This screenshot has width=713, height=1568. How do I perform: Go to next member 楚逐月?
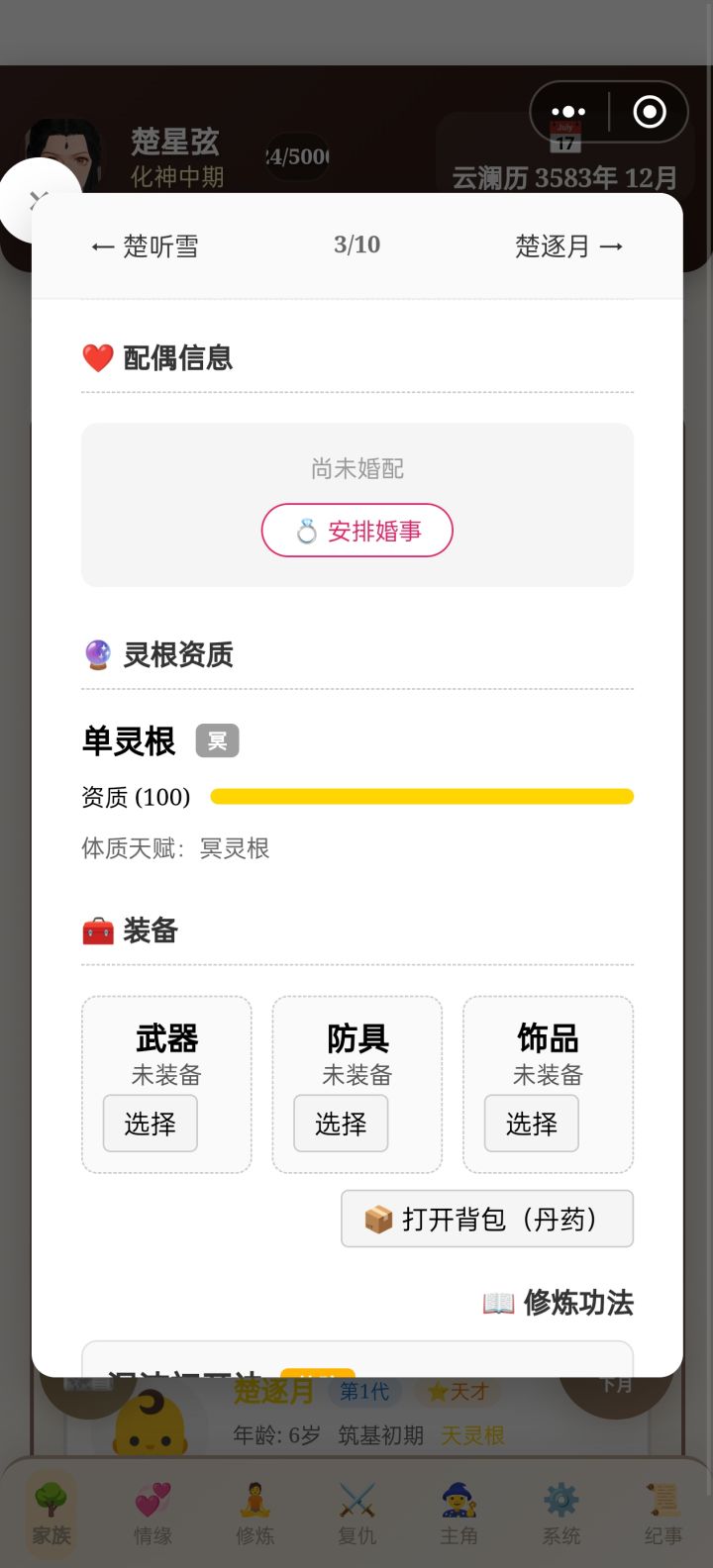coord(569,246)
